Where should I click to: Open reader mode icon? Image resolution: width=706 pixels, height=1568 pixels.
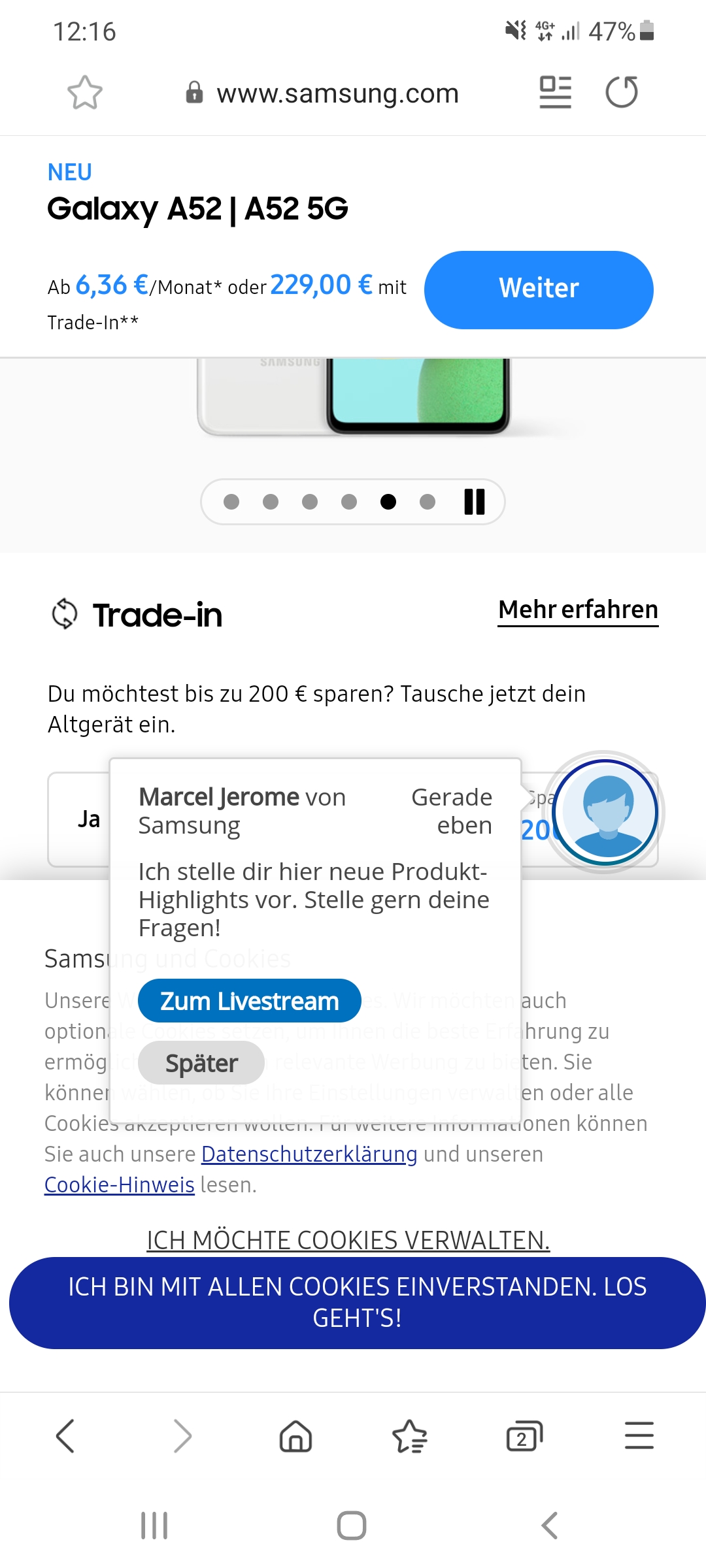[555, 92]
